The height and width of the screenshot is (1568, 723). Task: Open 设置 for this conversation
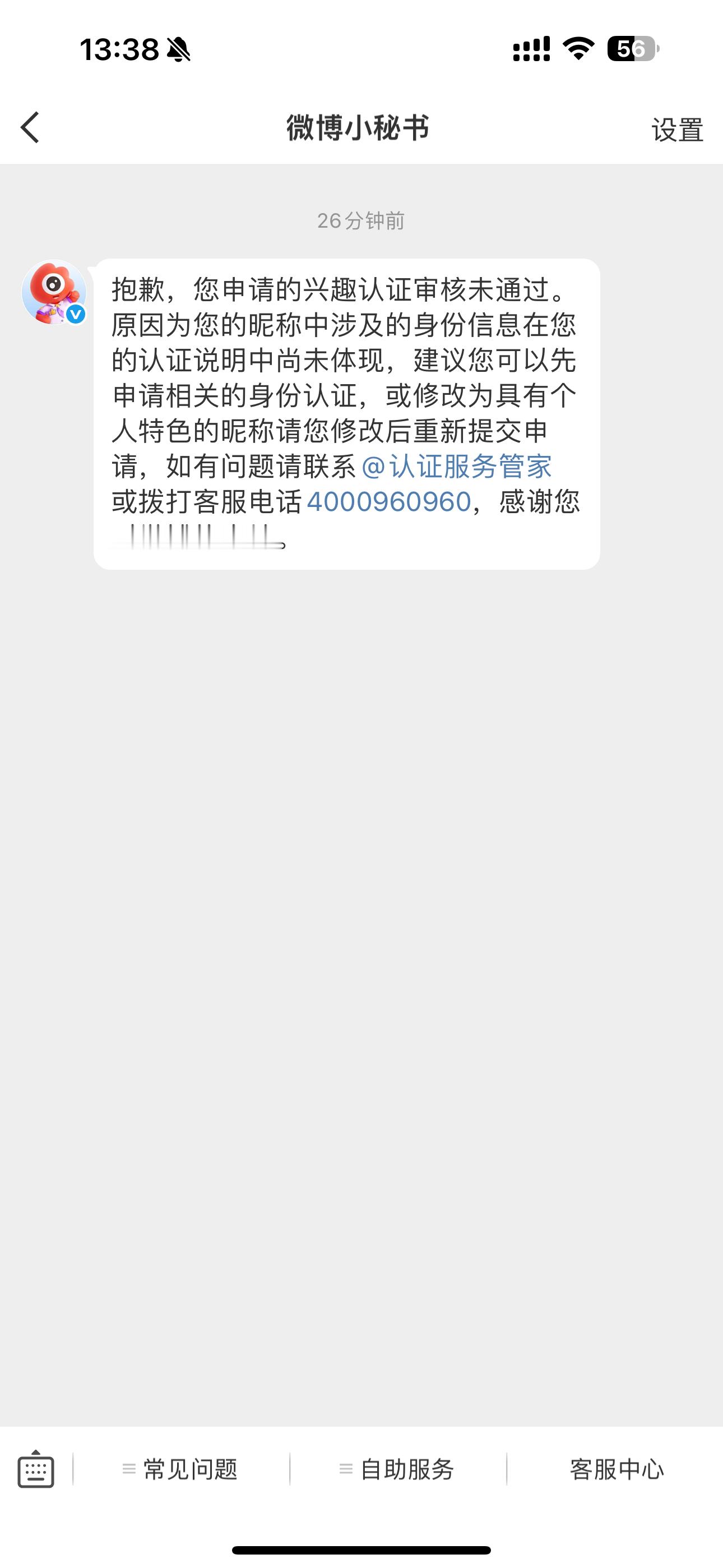coord(675,128)
